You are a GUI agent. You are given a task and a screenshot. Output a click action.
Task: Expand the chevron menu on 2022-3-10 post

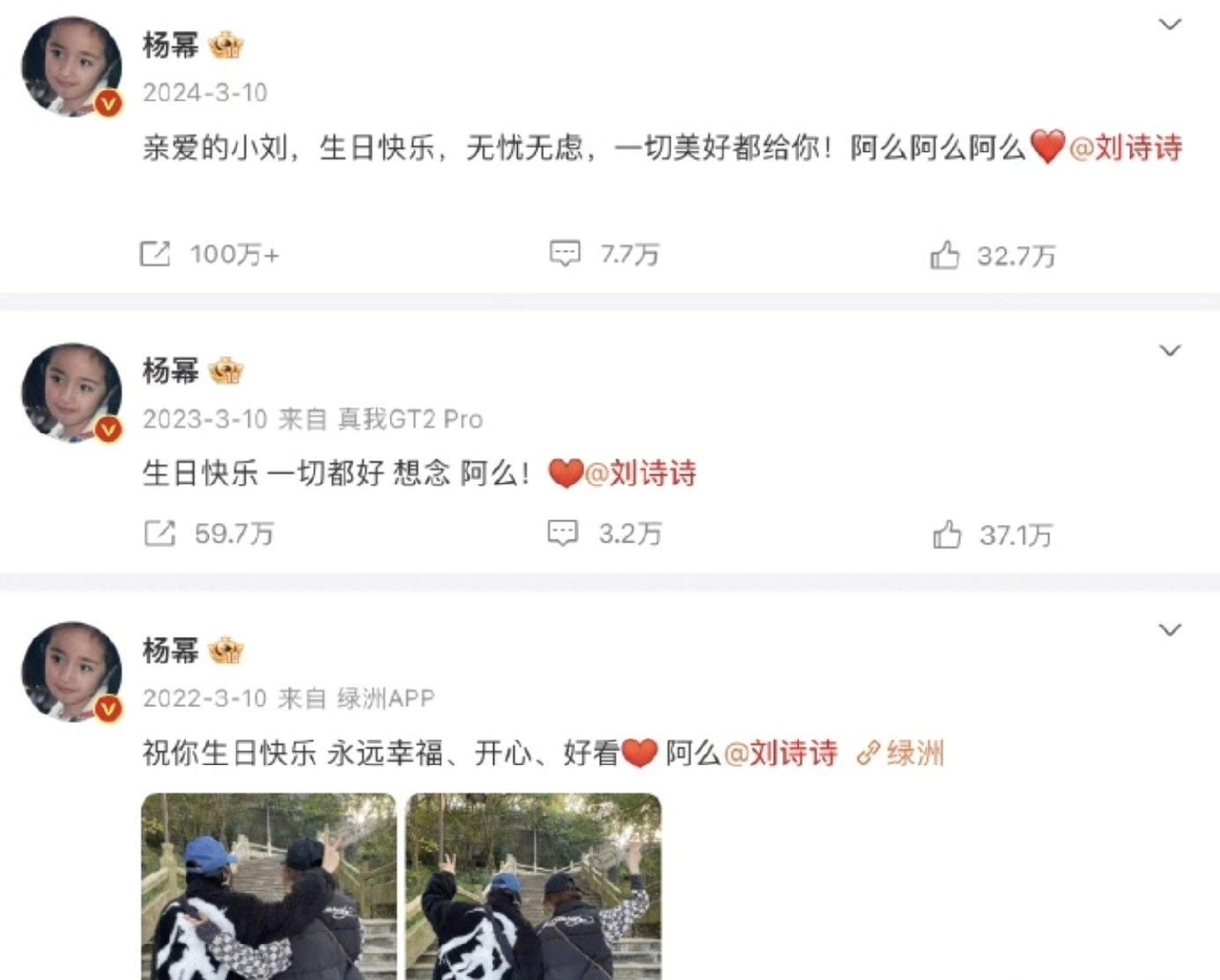click(1169, 630)
